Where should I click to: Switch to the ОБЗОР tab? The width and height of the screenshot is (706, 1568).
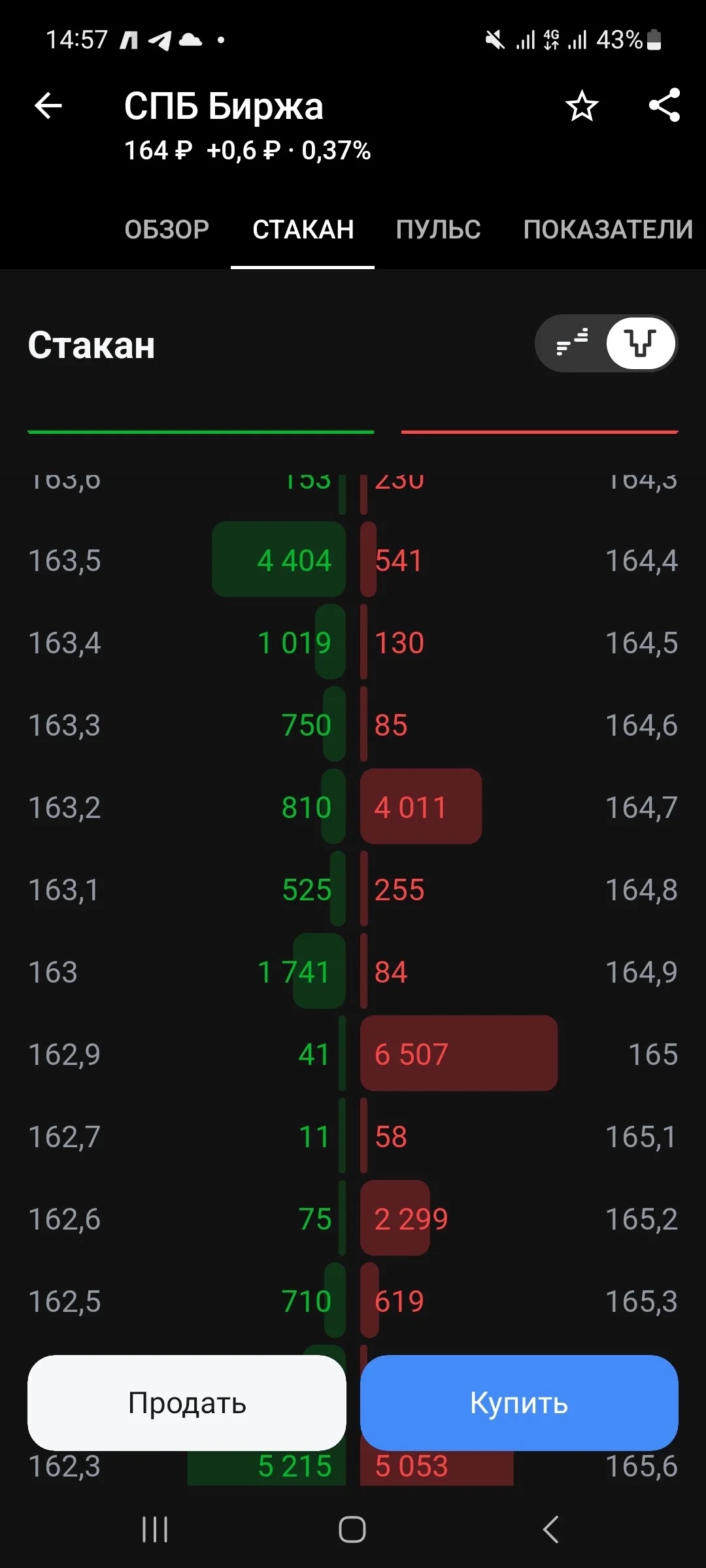point(167,229)
